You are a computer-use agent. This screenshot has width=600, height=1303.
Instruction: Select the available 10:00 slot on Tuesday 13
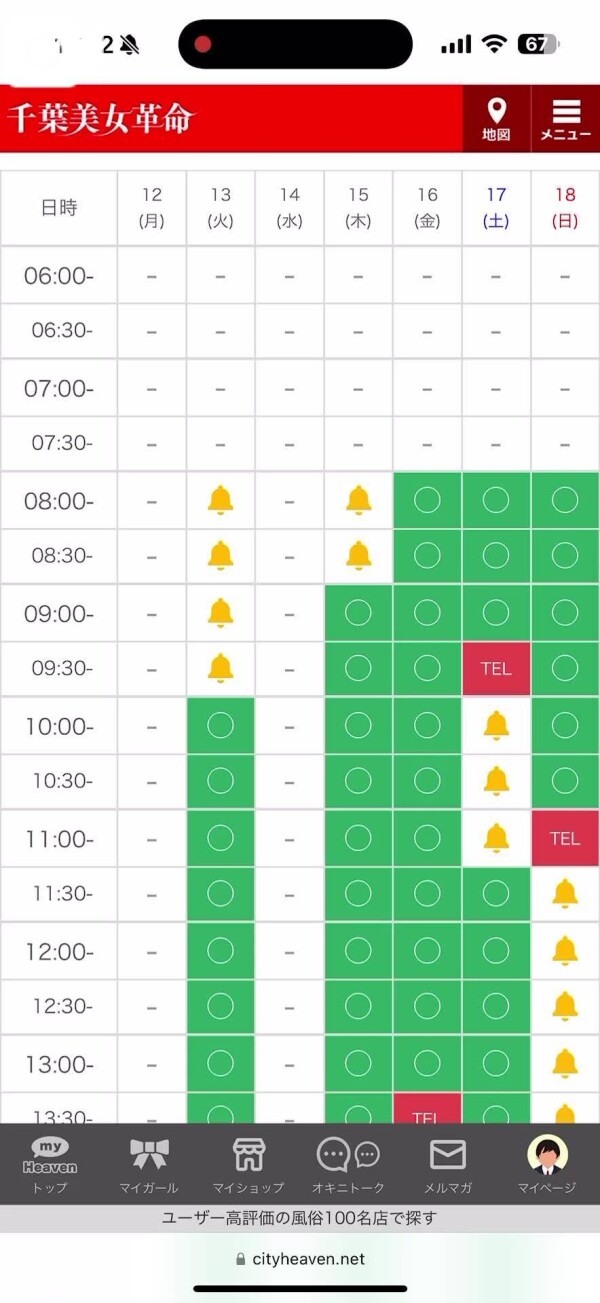220,726
